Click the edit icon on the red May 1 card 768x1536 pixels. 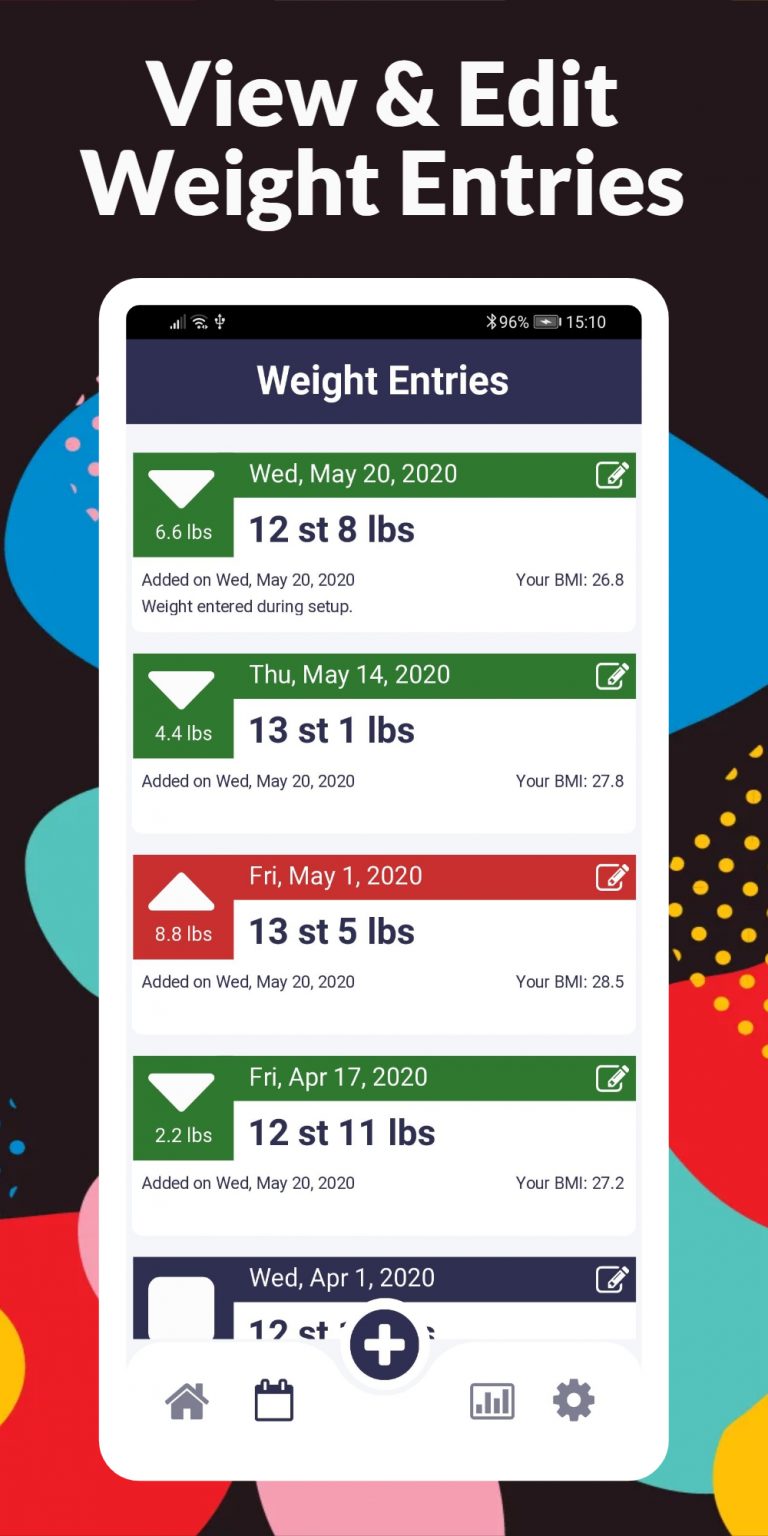612,876
